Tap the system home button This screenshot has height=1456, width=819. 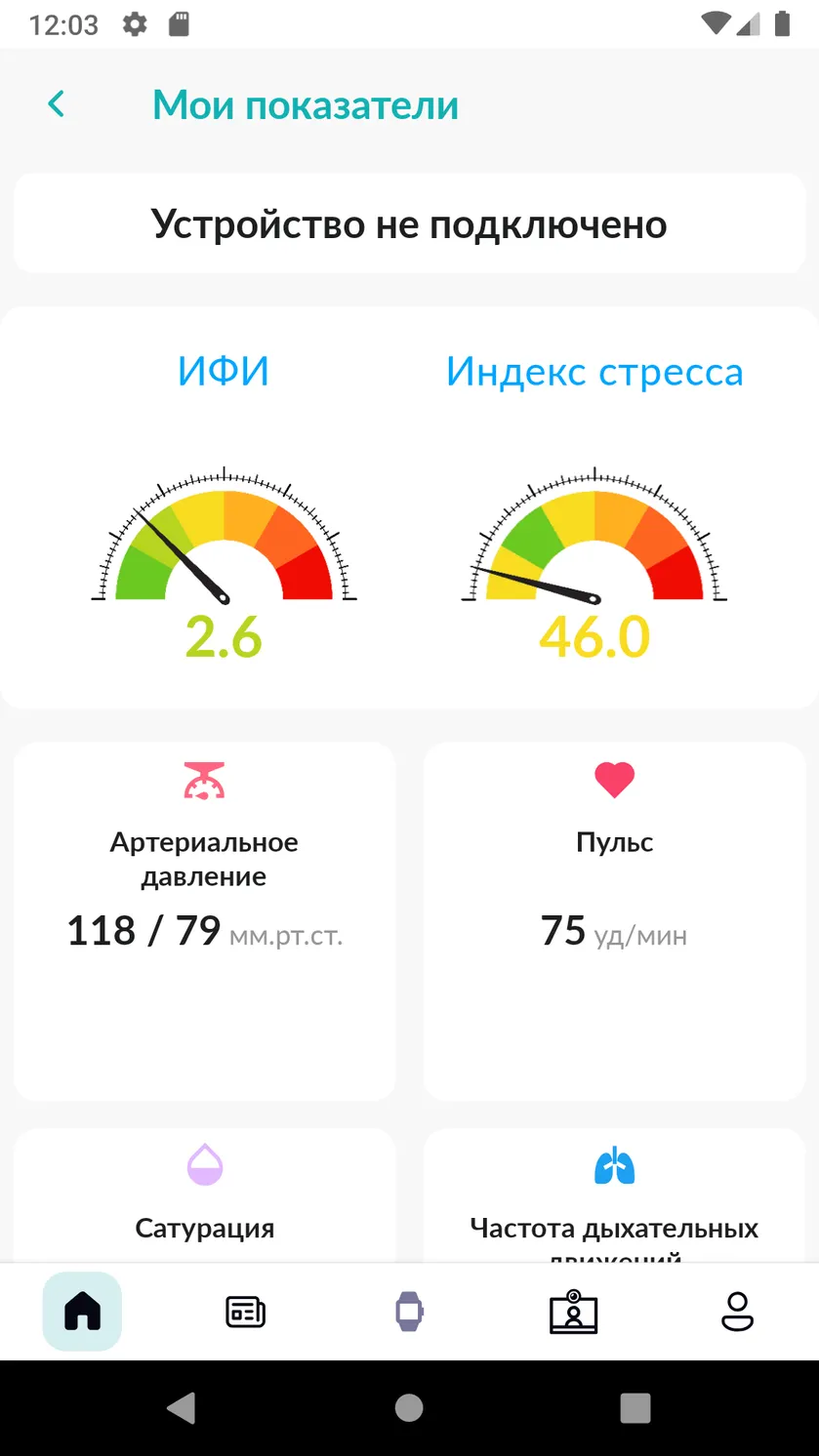click(409, 1407)
